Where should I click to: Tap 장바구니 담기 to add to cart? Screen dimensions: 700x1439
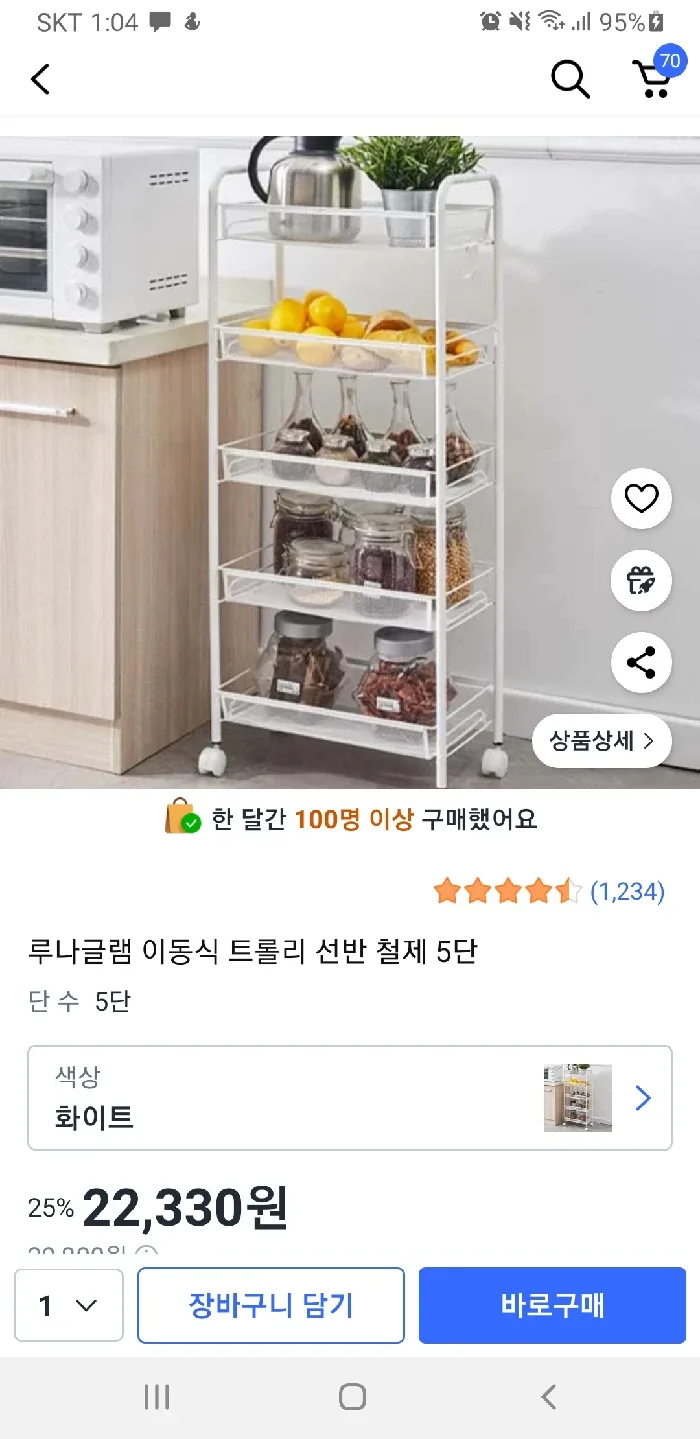[271, 1305]
